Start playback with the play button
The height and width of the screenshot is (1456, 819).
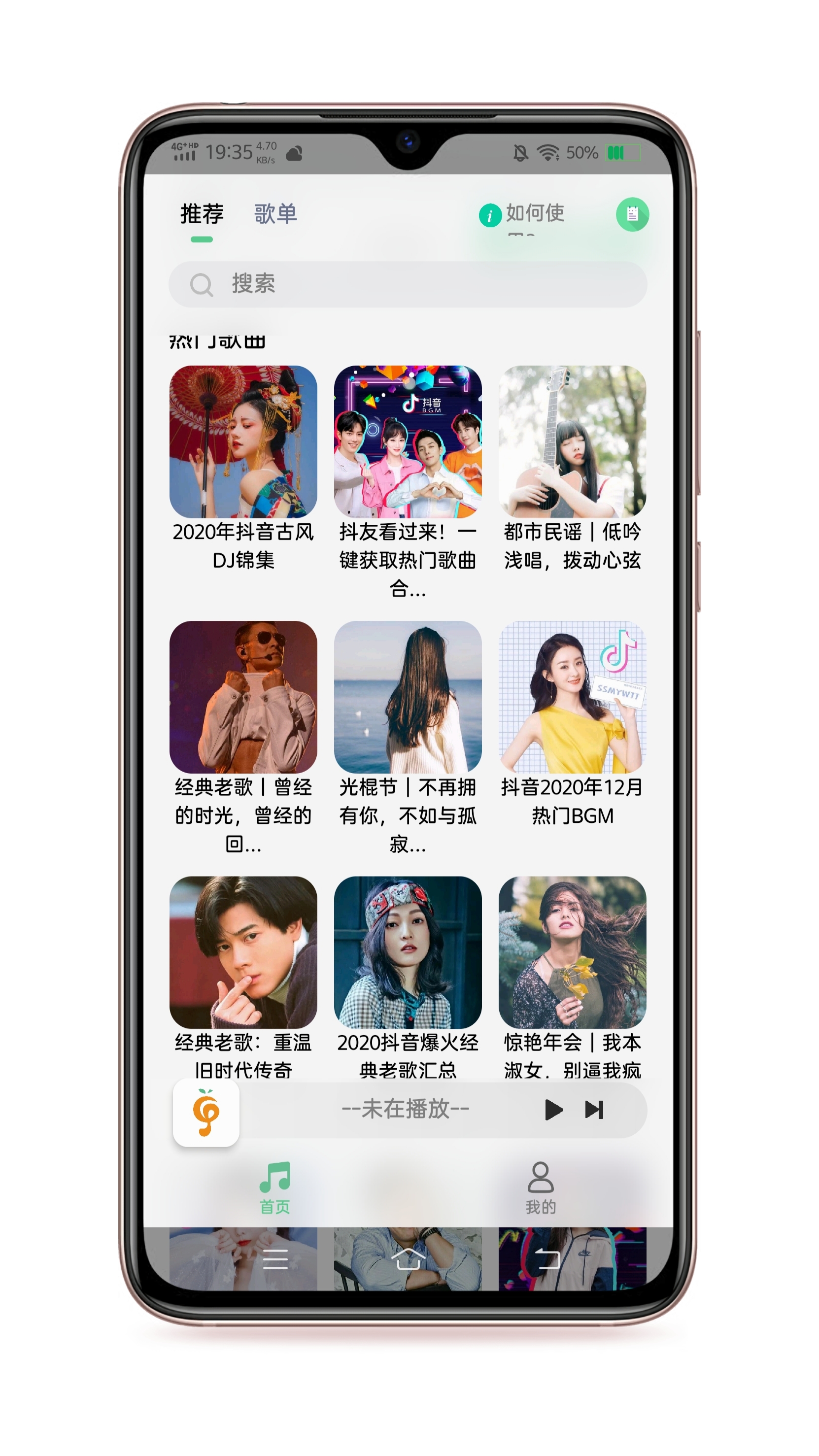(553, 1110)
